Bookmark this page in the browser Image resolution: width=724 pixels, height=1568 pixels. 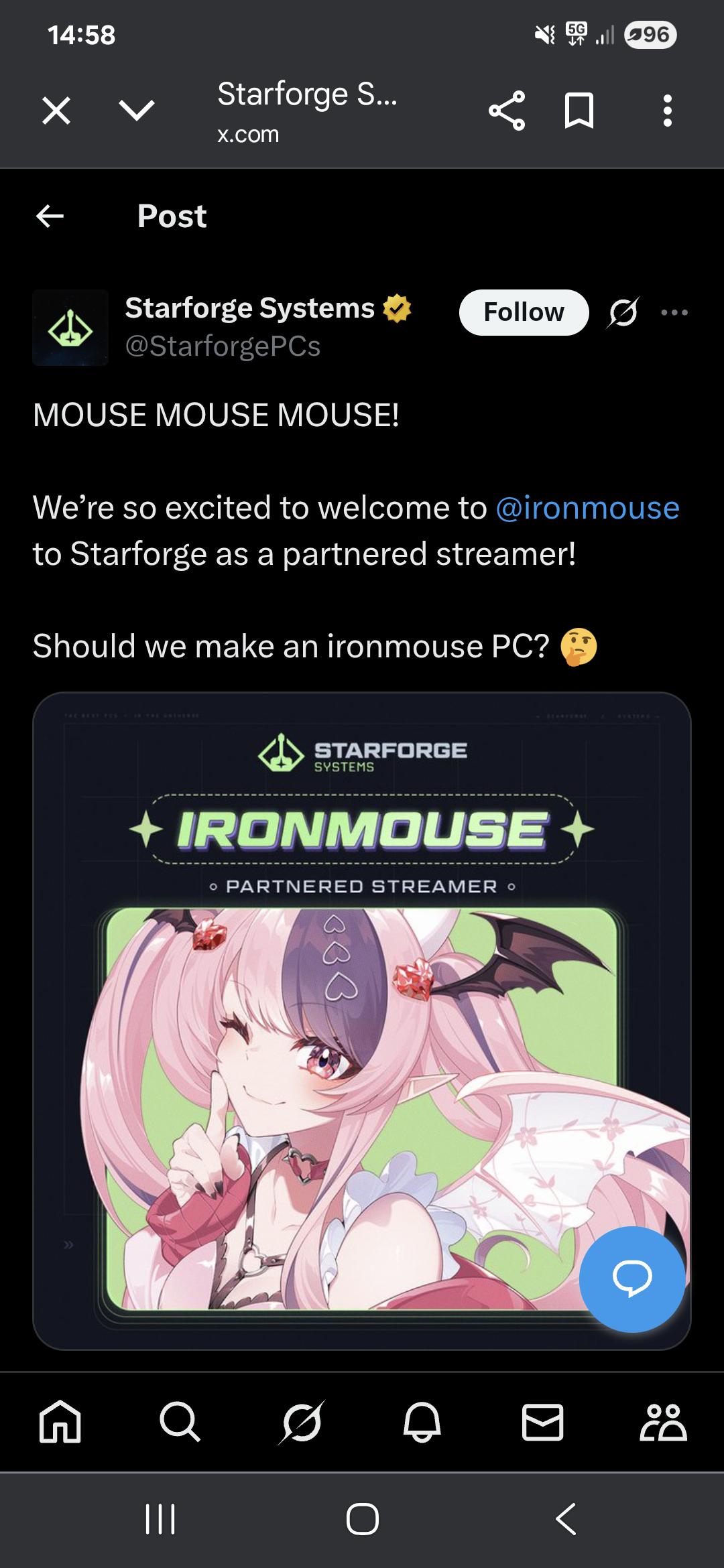(x=579, y=111)
